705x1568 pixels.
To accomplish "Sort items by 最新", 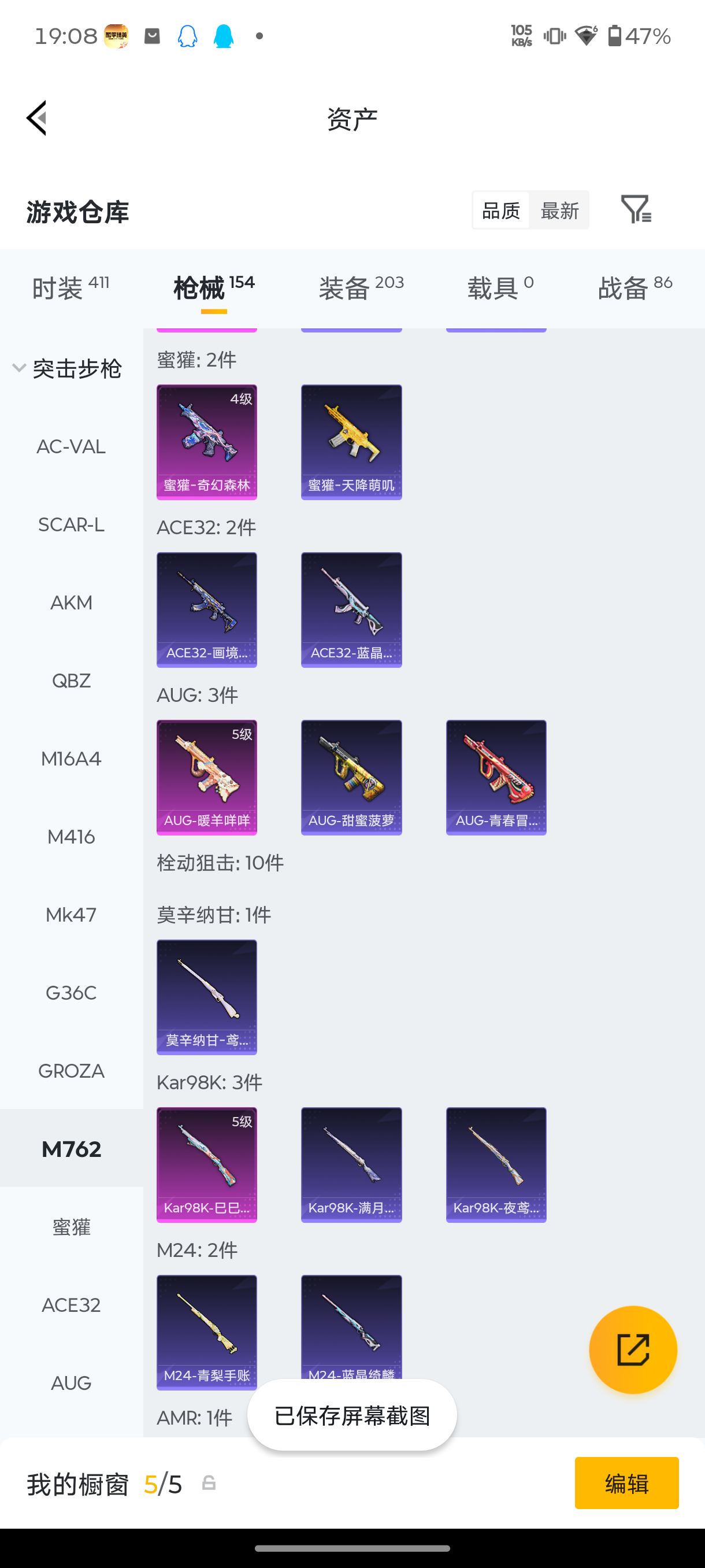I will click(559, 210).
